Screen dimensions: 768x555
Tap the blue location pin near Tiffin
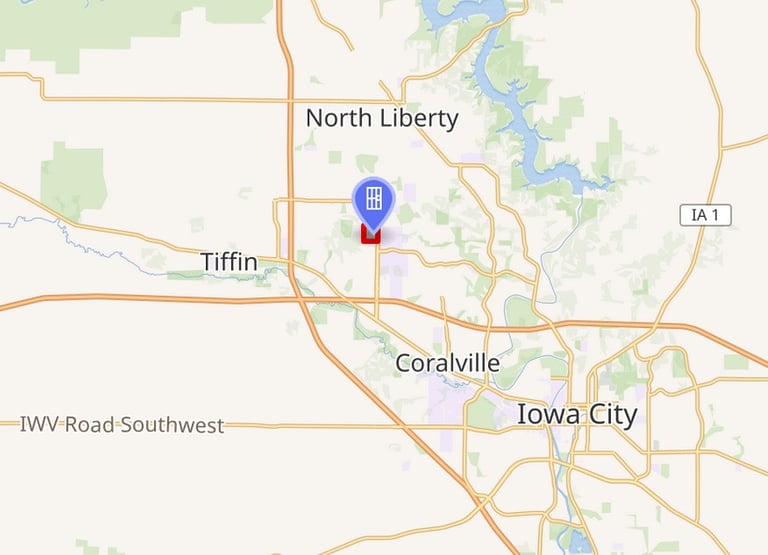pos(374,200)
